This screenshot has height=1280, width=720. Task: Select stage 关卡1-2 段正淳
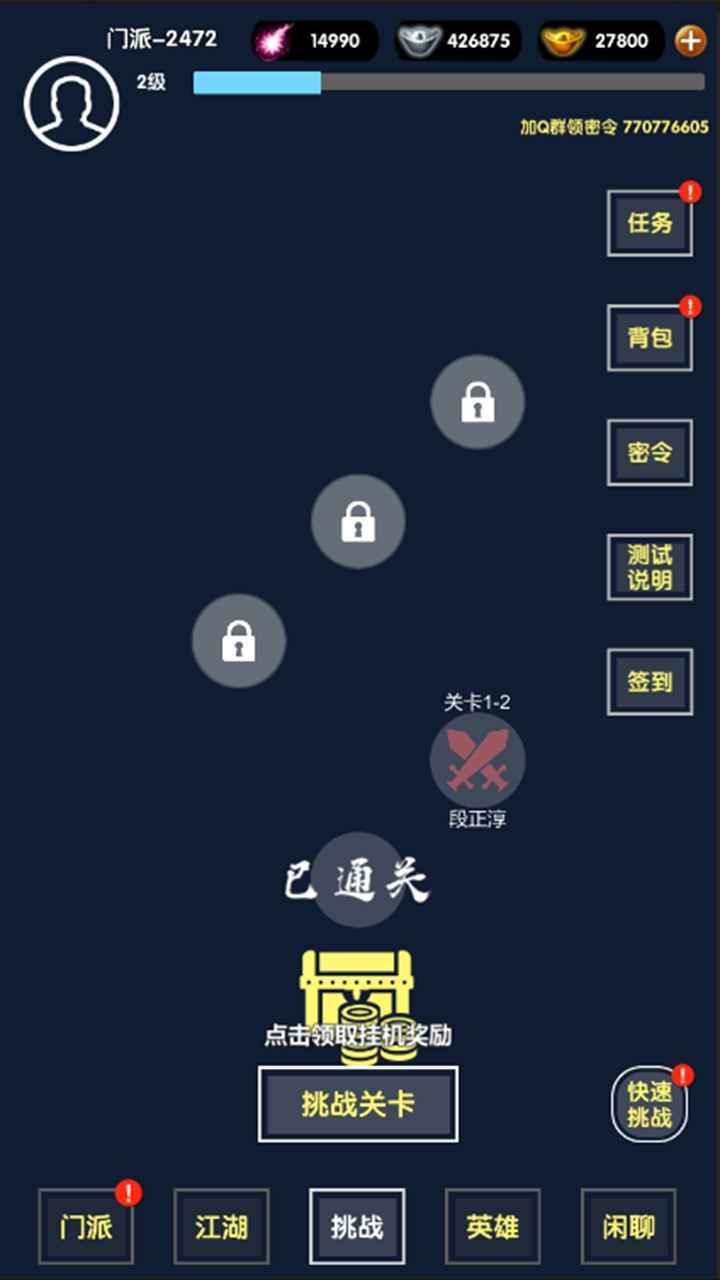pyautogui.click(x=477, y=760)
